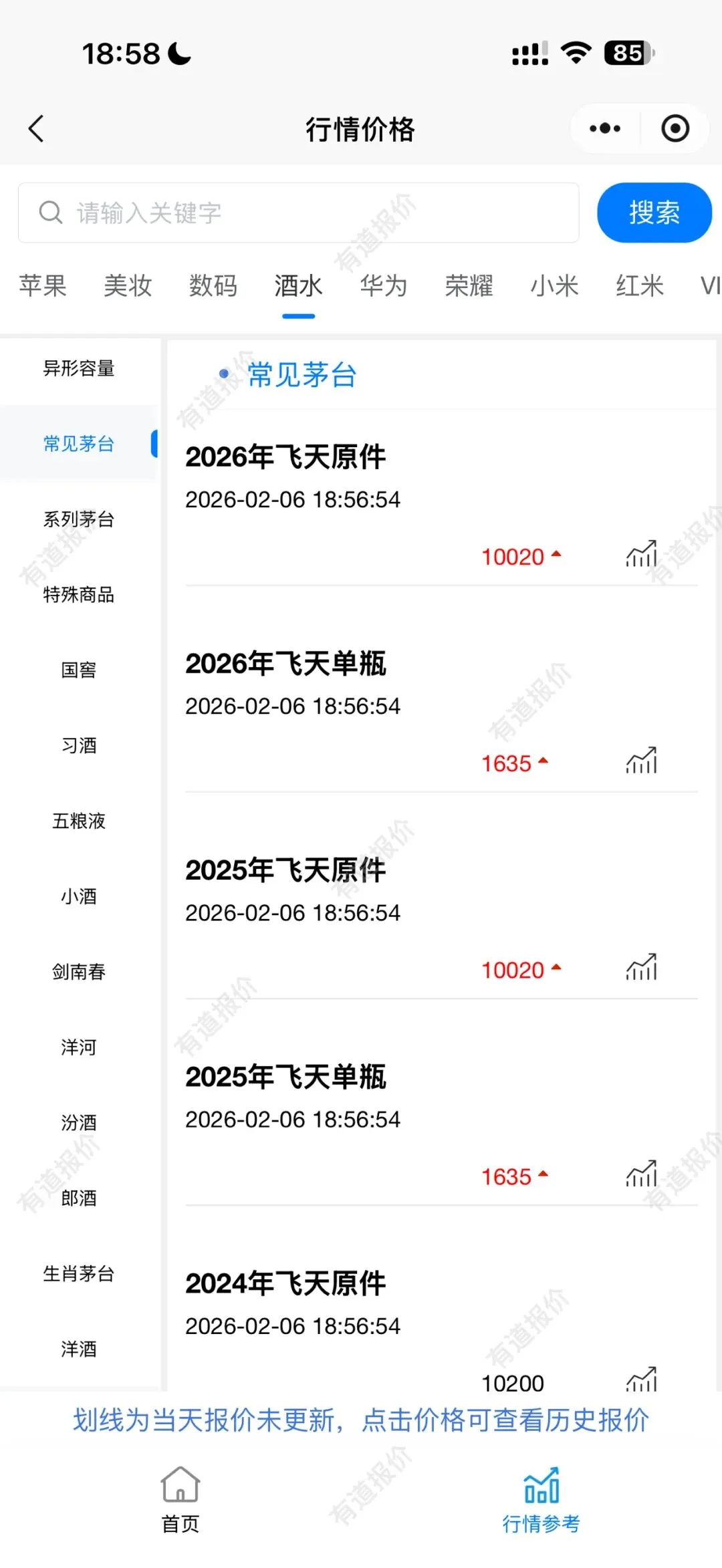The width and height of the screenshot is (722, 1568).
Task: Select 五粮液 from the side categories
Action: [x=79, y=821]
